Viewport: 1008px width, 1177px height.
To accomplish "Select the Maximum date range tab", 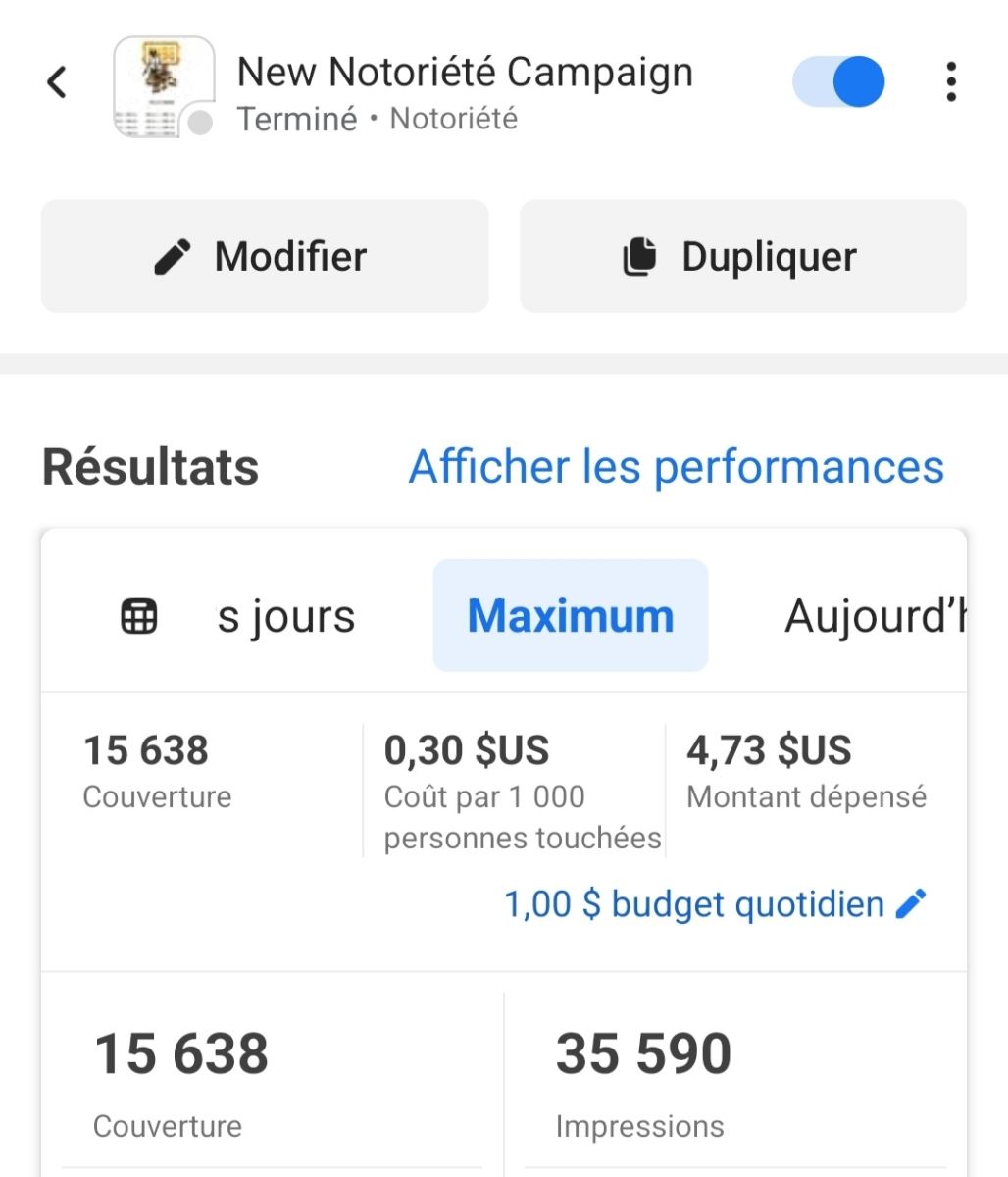I will tap(570, 615).
